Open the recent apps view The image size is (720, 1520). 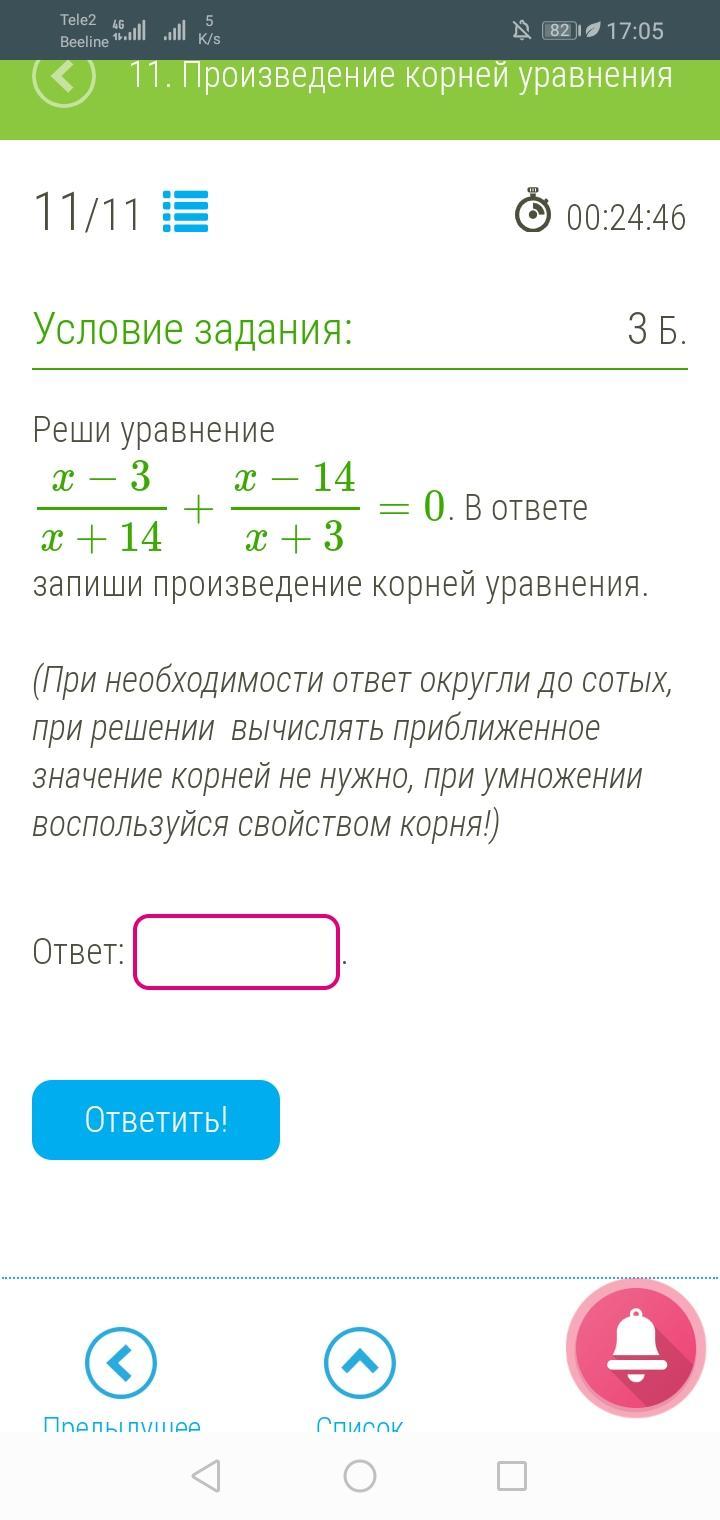point(512,1476)
